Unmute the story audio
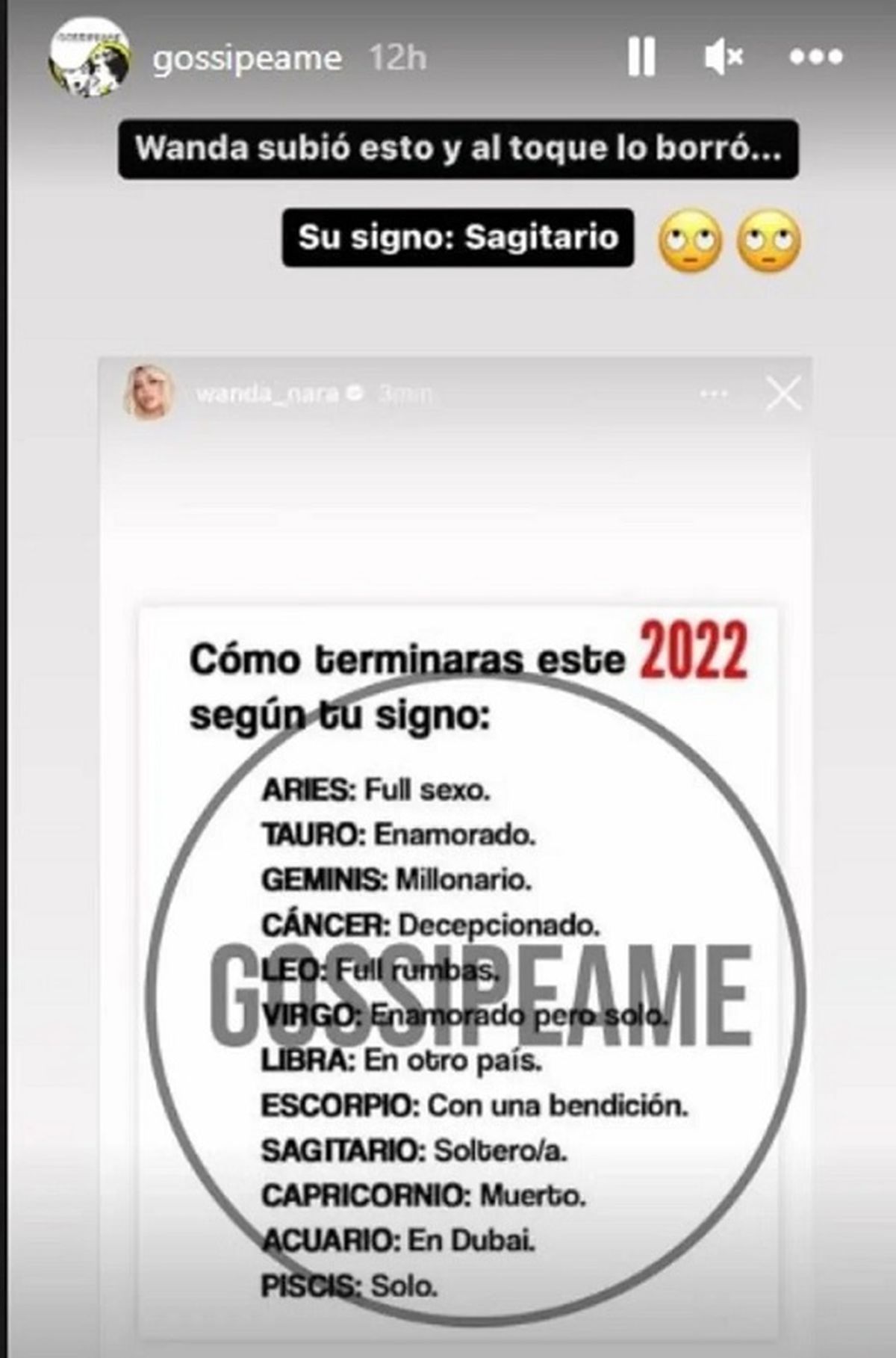Image resolution: width=896 pixels, height=1358 pixels. point(723,58)
